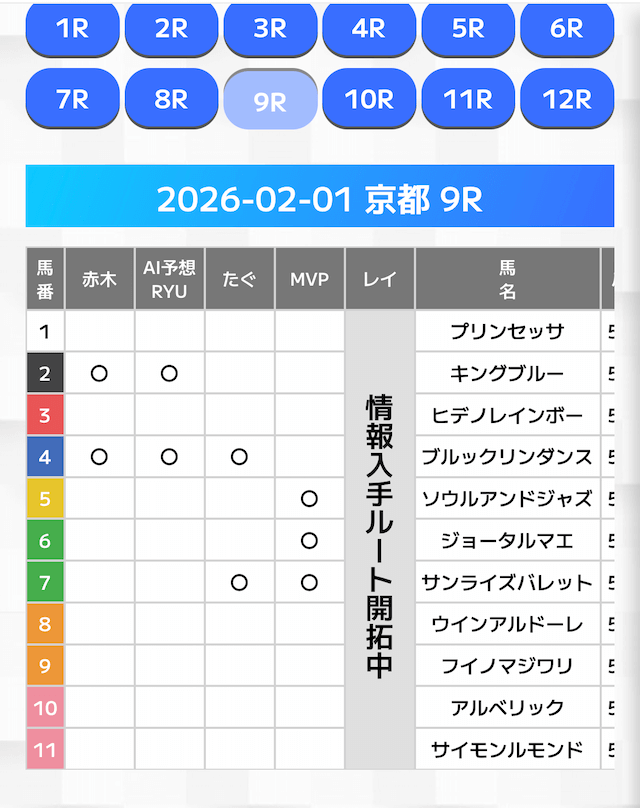This screenshot has width=640, height=808.
Task: Tap the 4R race button
Action: tap(369, 28)
